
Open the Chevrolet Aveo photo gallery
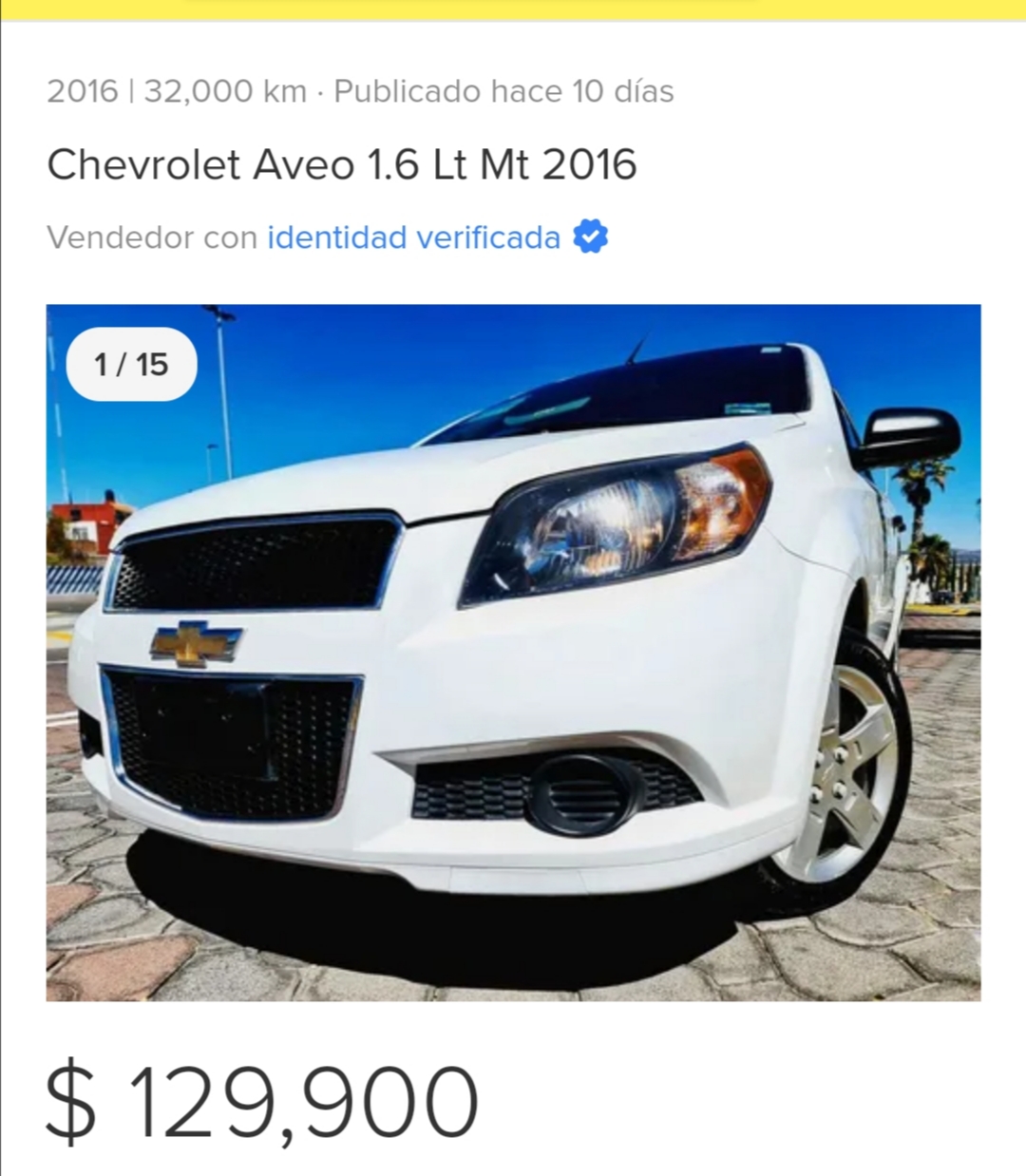coord(513,652)
